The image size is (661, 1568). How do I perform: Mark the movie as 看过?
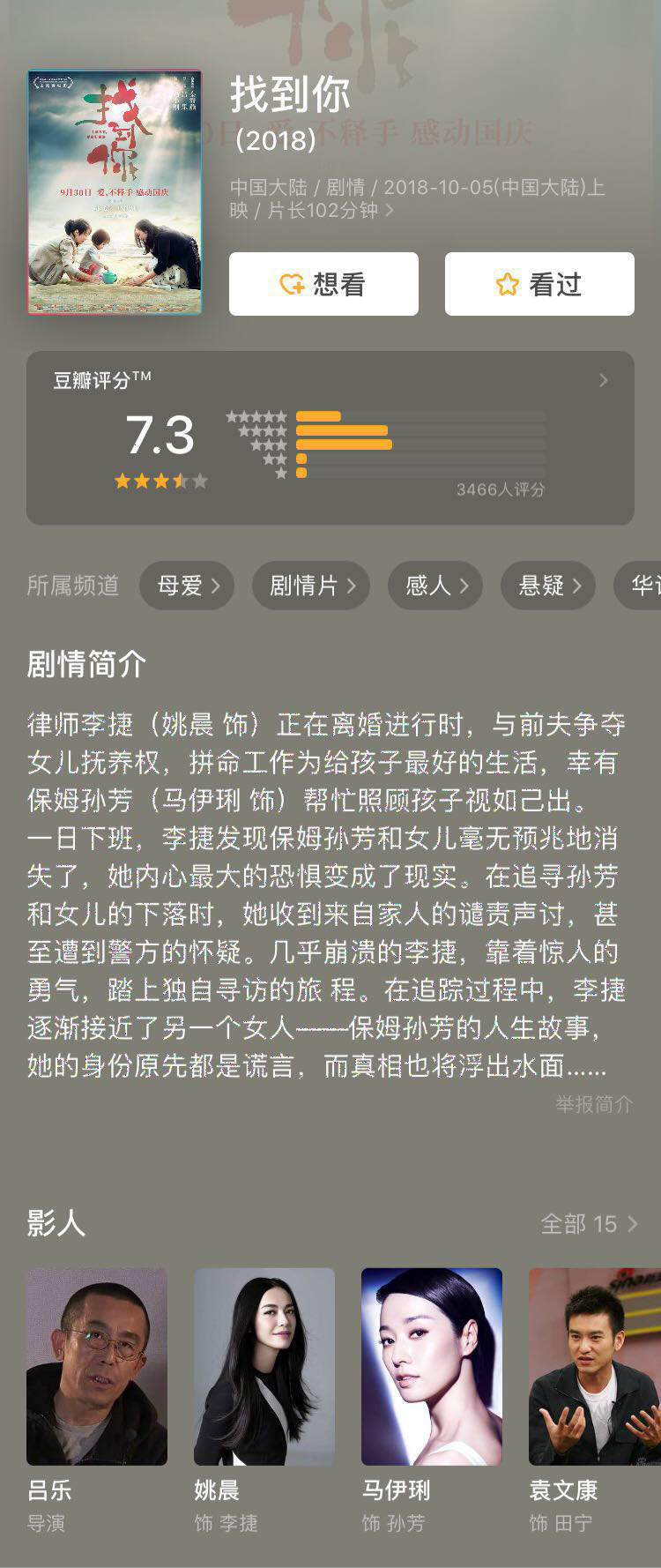coord(539,284)
